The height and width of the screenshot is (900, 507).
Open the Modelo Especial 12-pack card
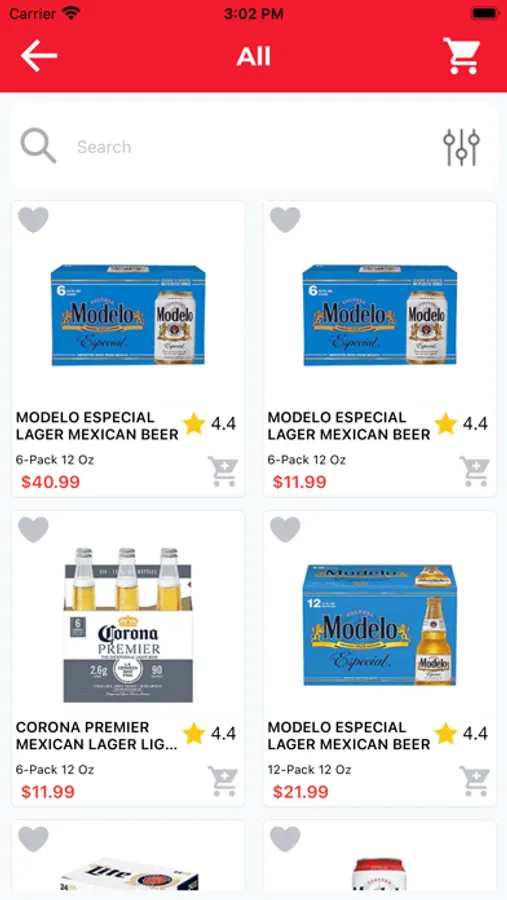click(x=380, y=658)
